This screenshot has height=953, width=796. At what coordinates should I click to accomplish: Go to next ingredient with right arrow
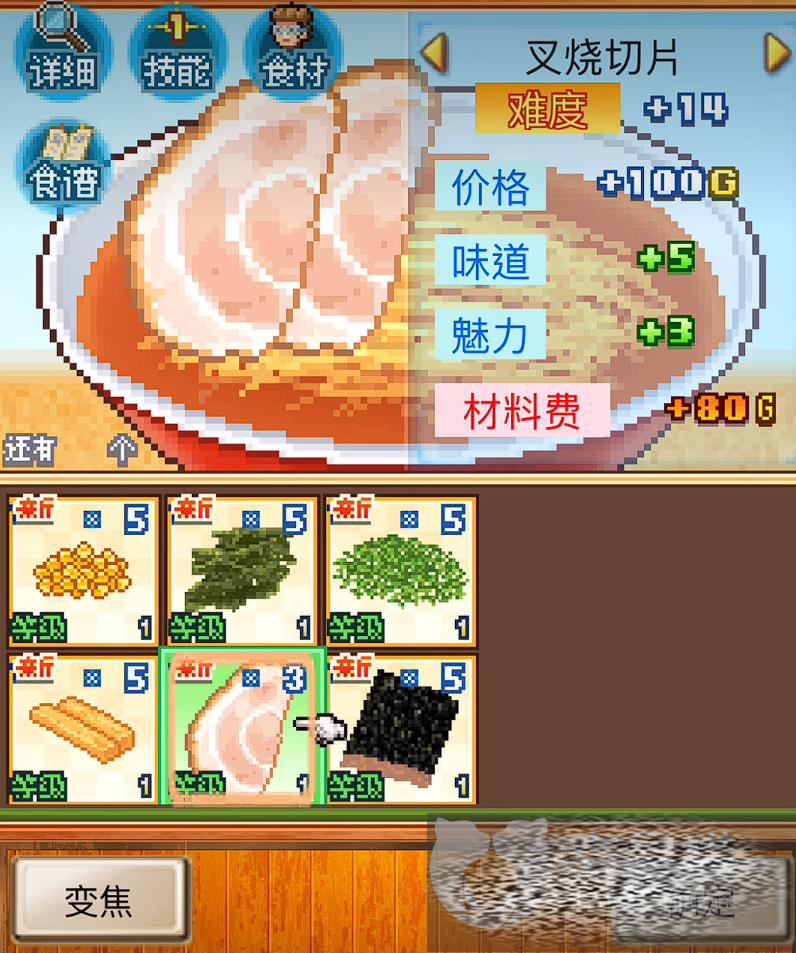pyautogui.click(x=777, y=52)
